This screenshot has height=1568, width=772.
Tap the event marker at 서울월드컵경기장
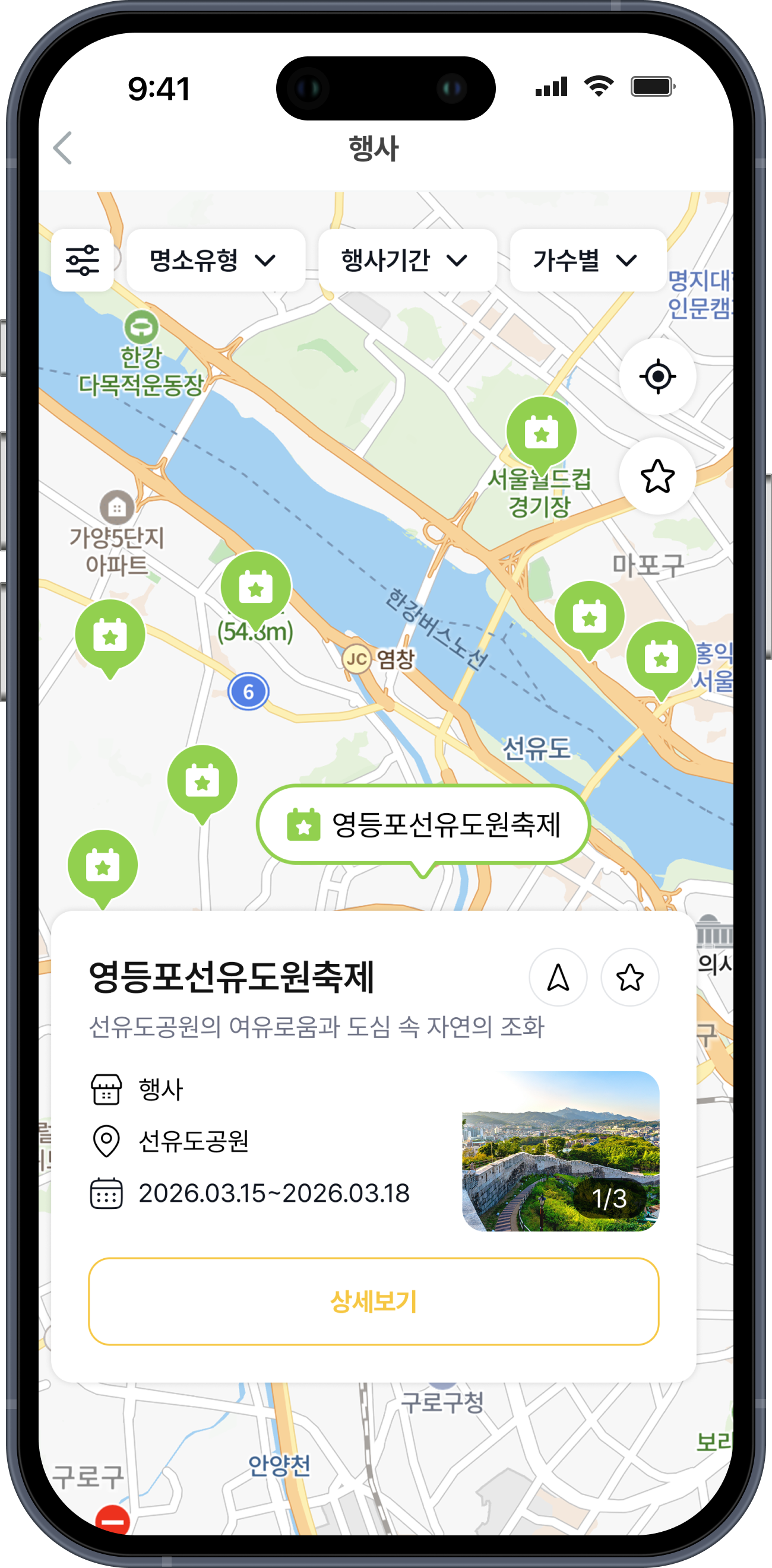[x=540, y=433]
